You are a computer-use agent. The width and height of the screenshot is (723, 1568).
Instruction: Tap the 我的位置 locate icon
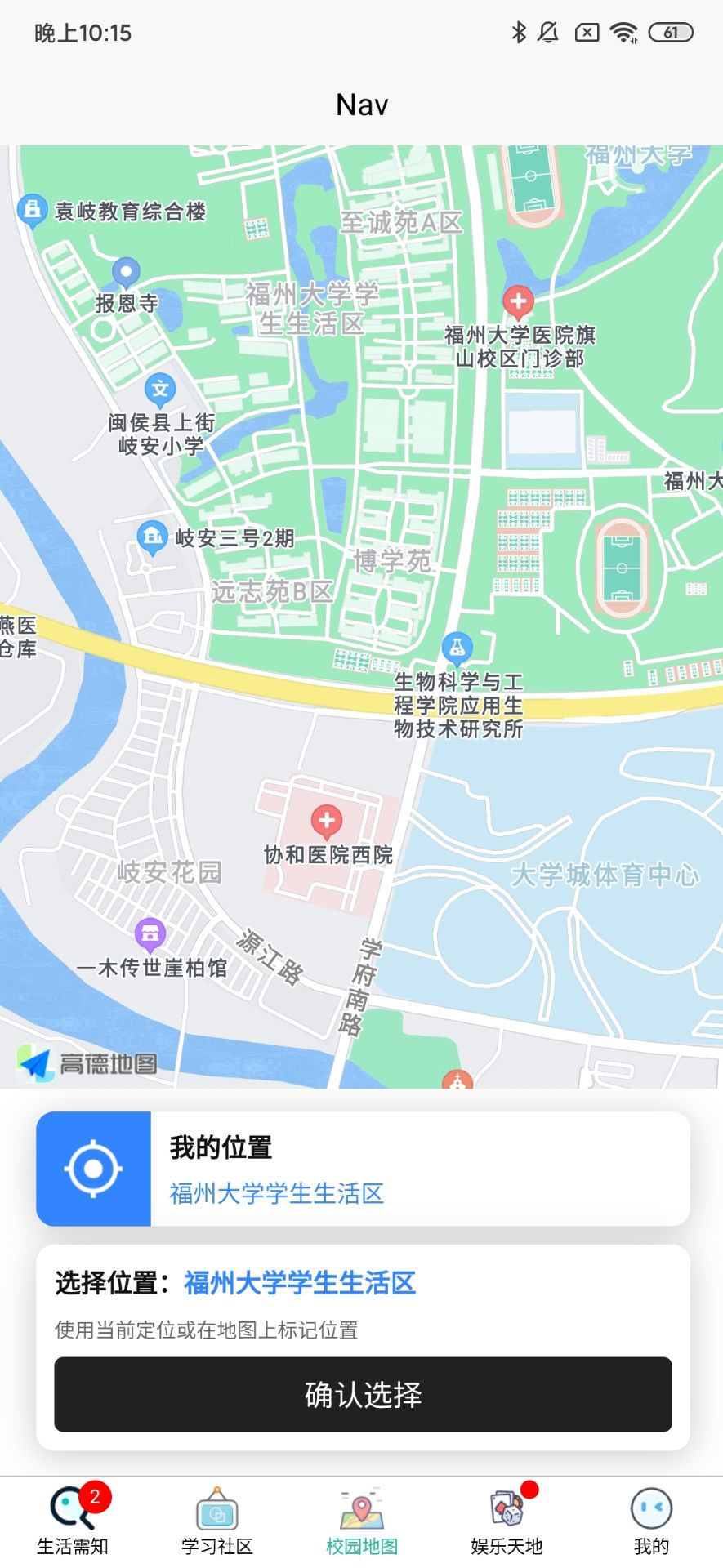93,1169
